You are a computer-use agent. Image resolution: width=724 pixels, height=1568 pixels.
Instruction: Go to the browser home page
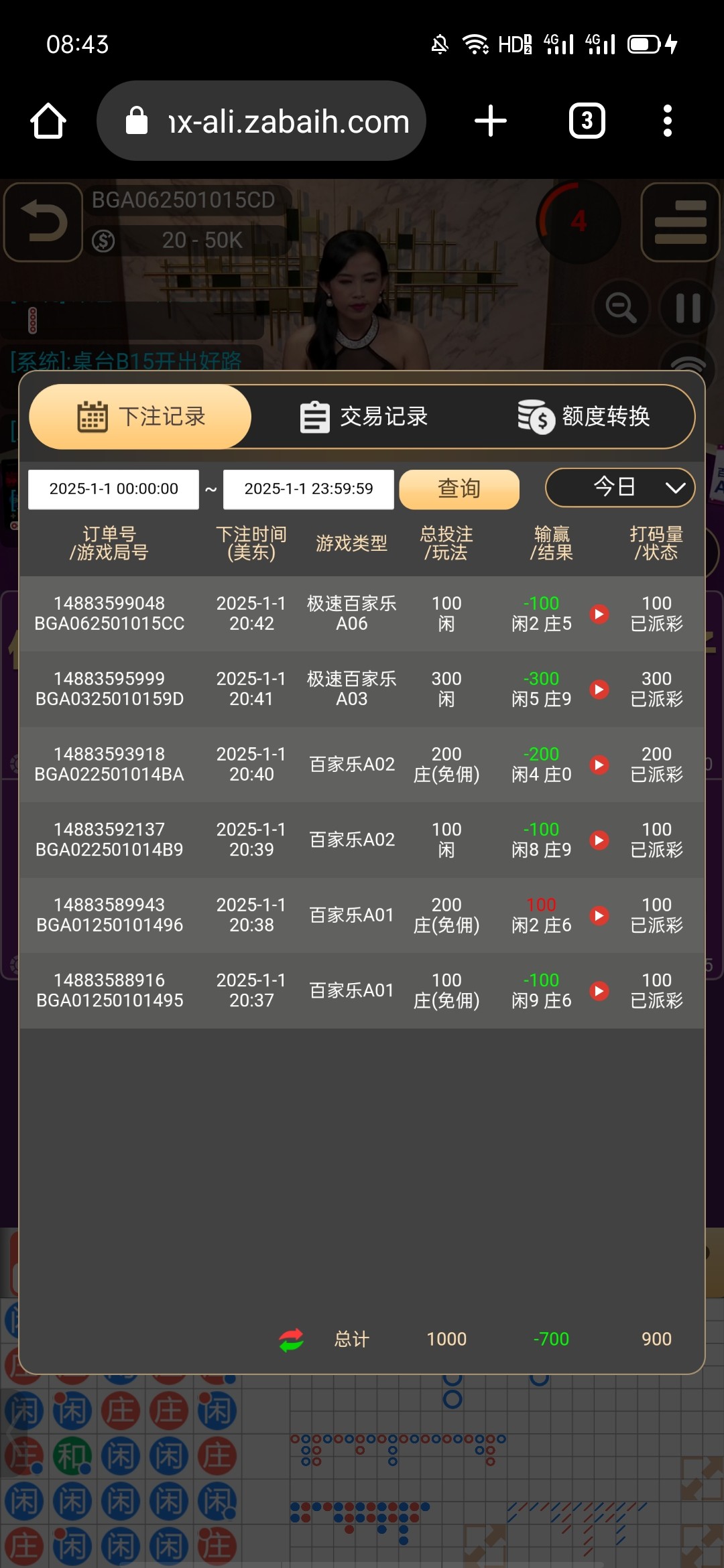[48, 121]
